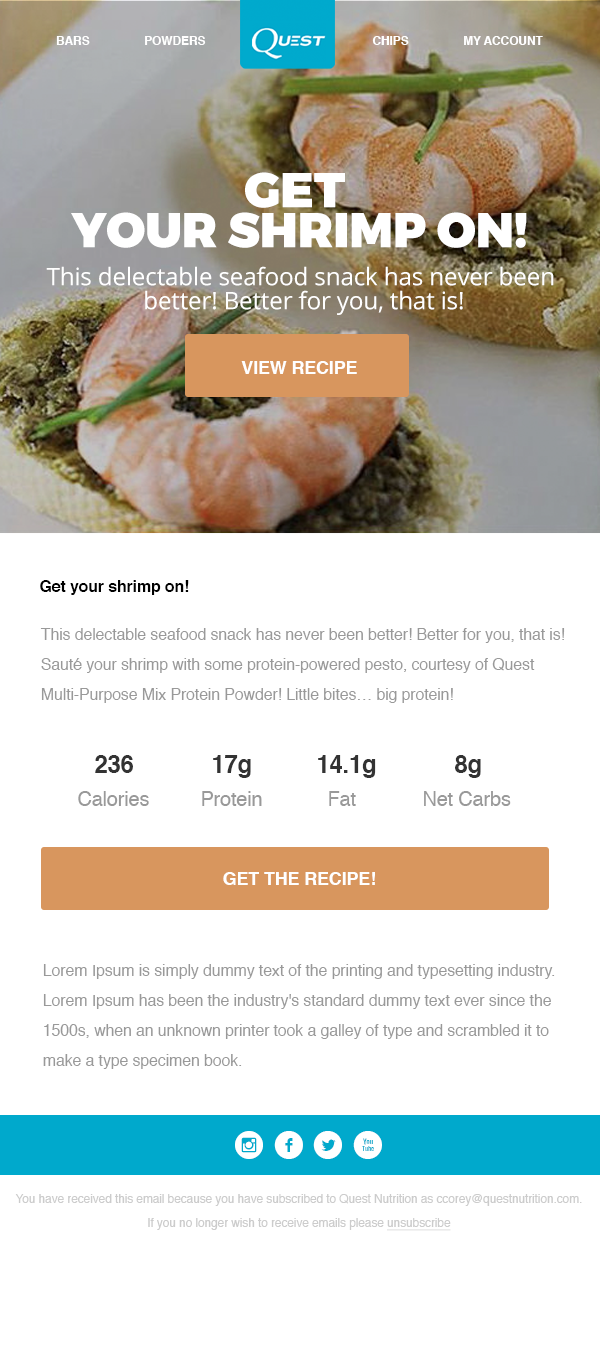Visit the Facebook page
The width and height of the screenshot is (600, 1348).
click(289, 1145)
